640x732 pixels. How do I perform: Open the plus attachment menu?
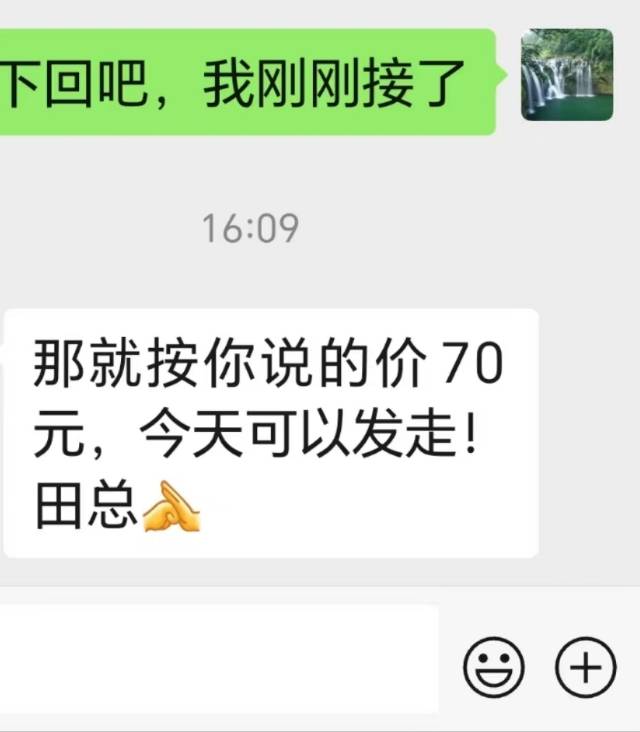click(585, 665)
